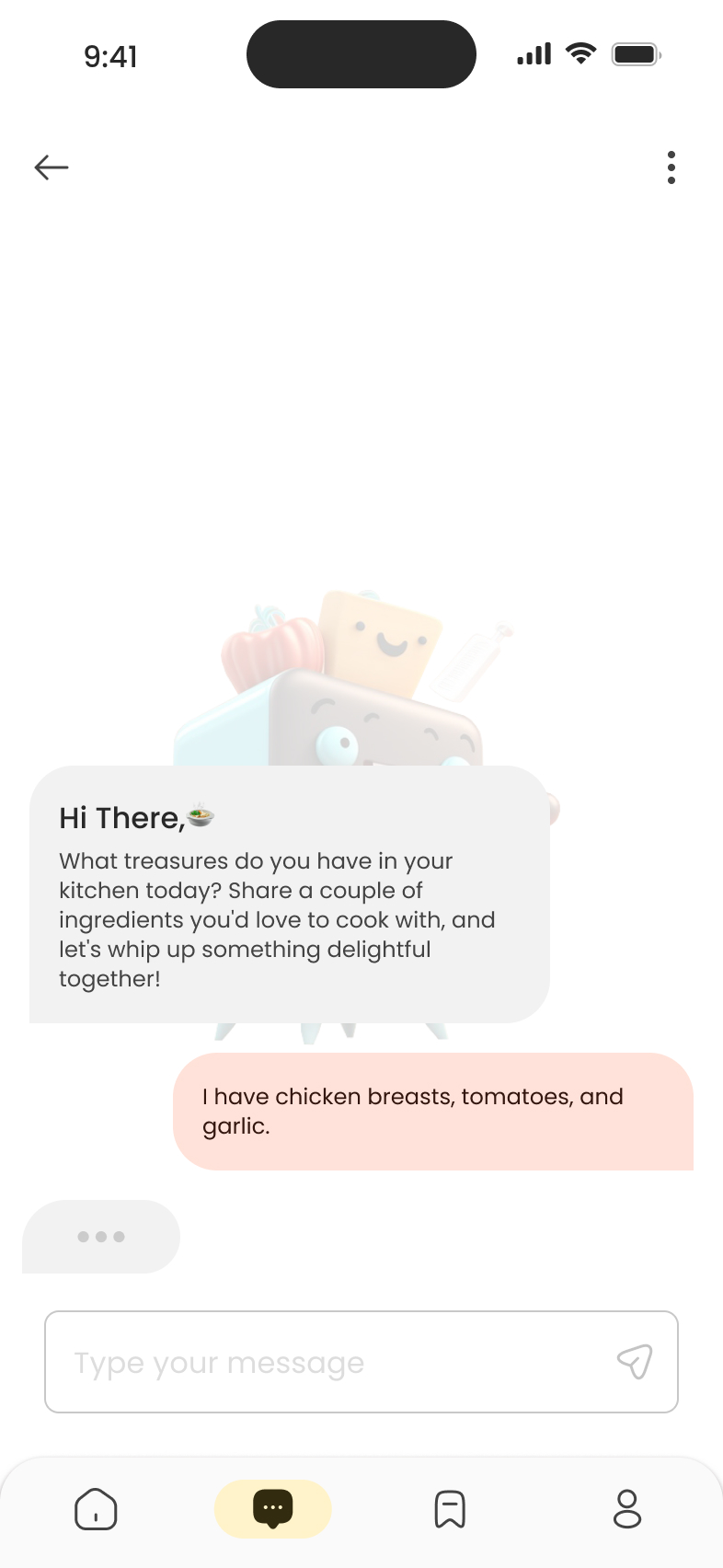Tap the battery status indicator

(x=636, y=53)
